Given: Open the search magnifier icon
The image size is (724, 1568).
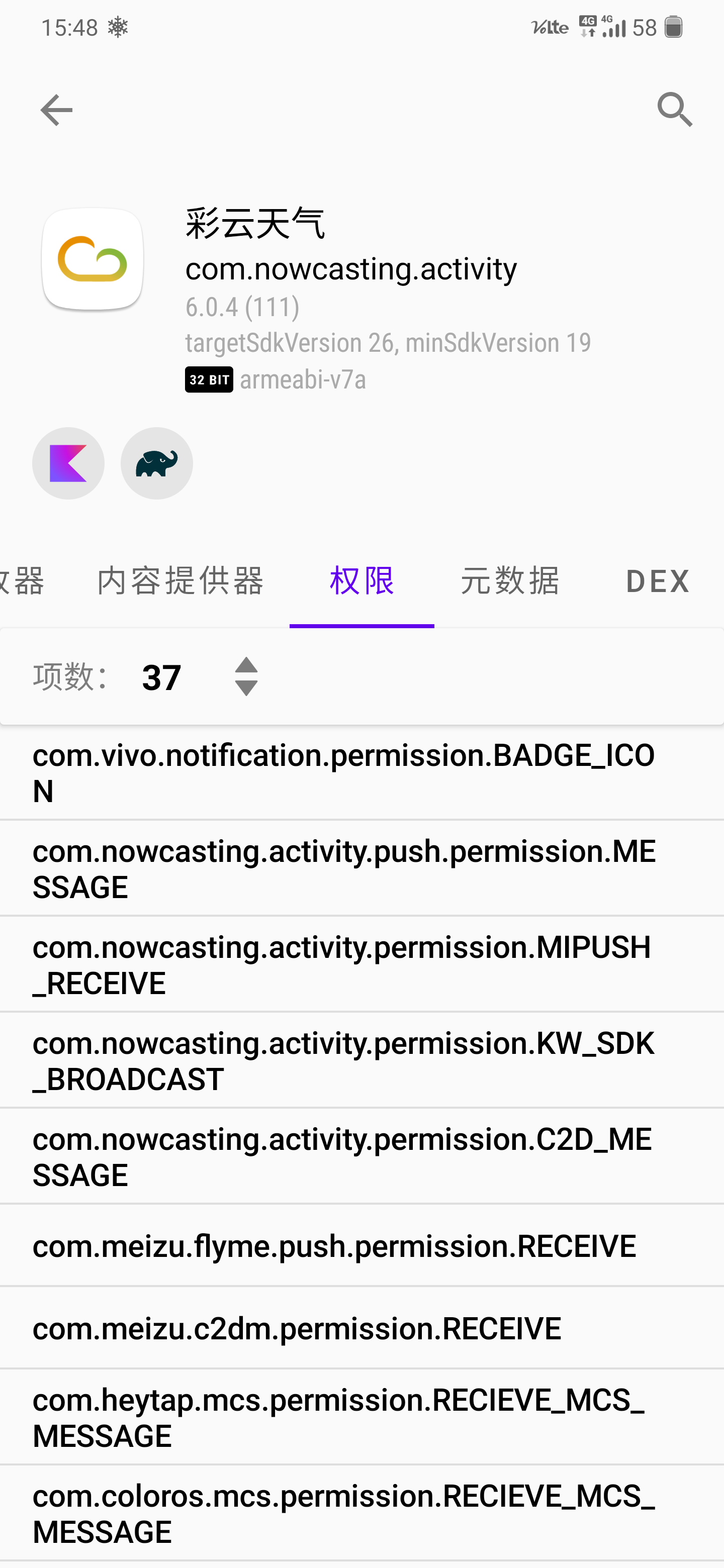Looking at the screenshot, I should [x=675, y=110].
